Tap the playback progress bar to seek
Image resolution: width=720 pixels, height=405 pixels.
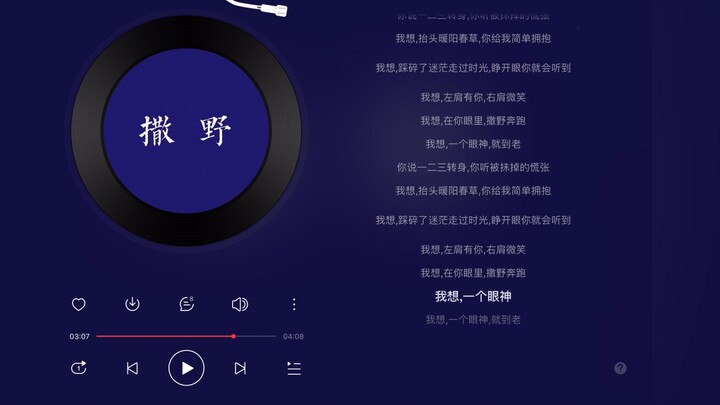[x=186, y=336]
